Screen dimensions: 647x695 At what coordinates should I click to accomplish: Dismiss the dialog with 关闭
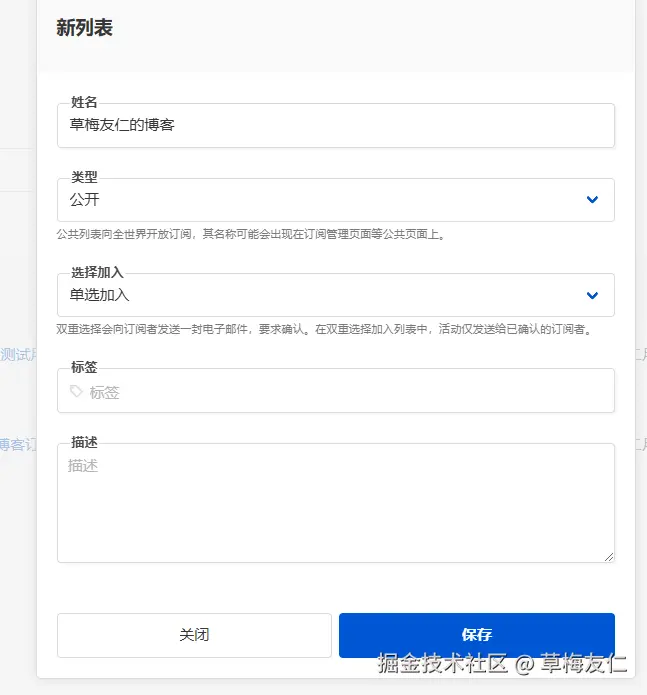click(194, 635)
